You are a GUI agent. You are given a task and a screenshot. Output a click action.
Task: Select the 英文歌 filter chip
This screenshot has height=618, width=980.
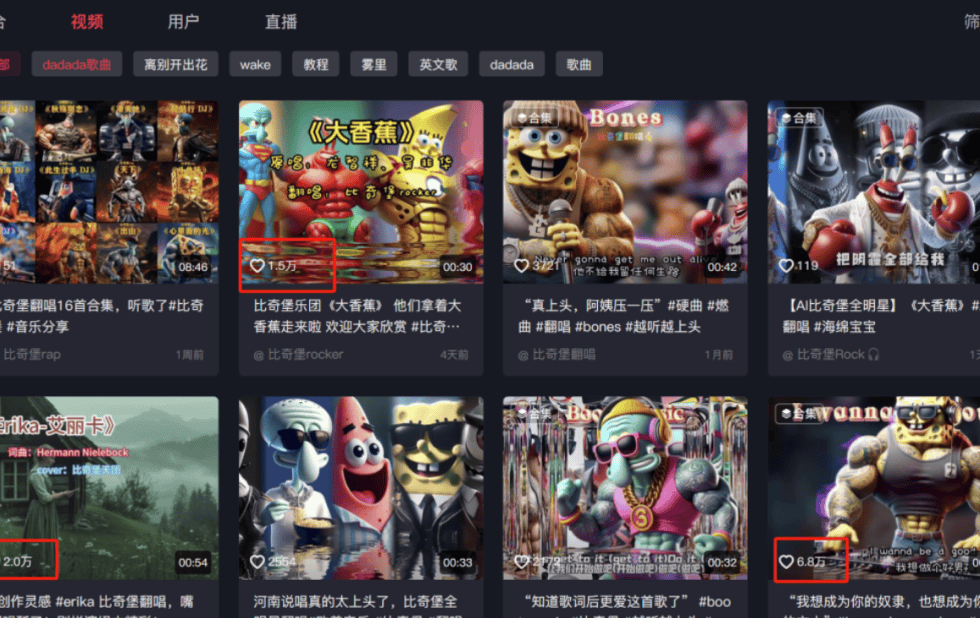pos(438,64)
